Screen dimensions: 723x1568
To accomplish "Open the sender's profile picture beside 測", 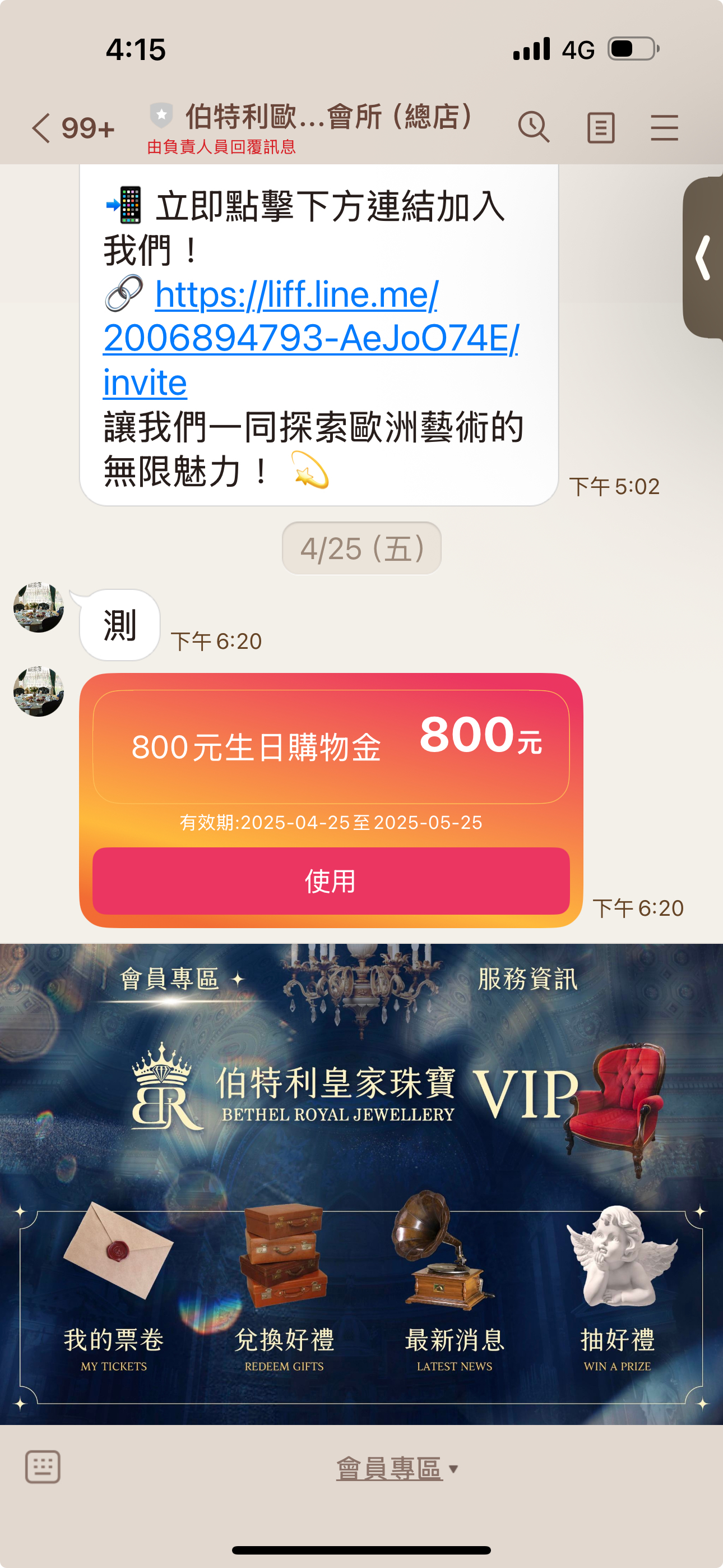I will coord(38,607).
